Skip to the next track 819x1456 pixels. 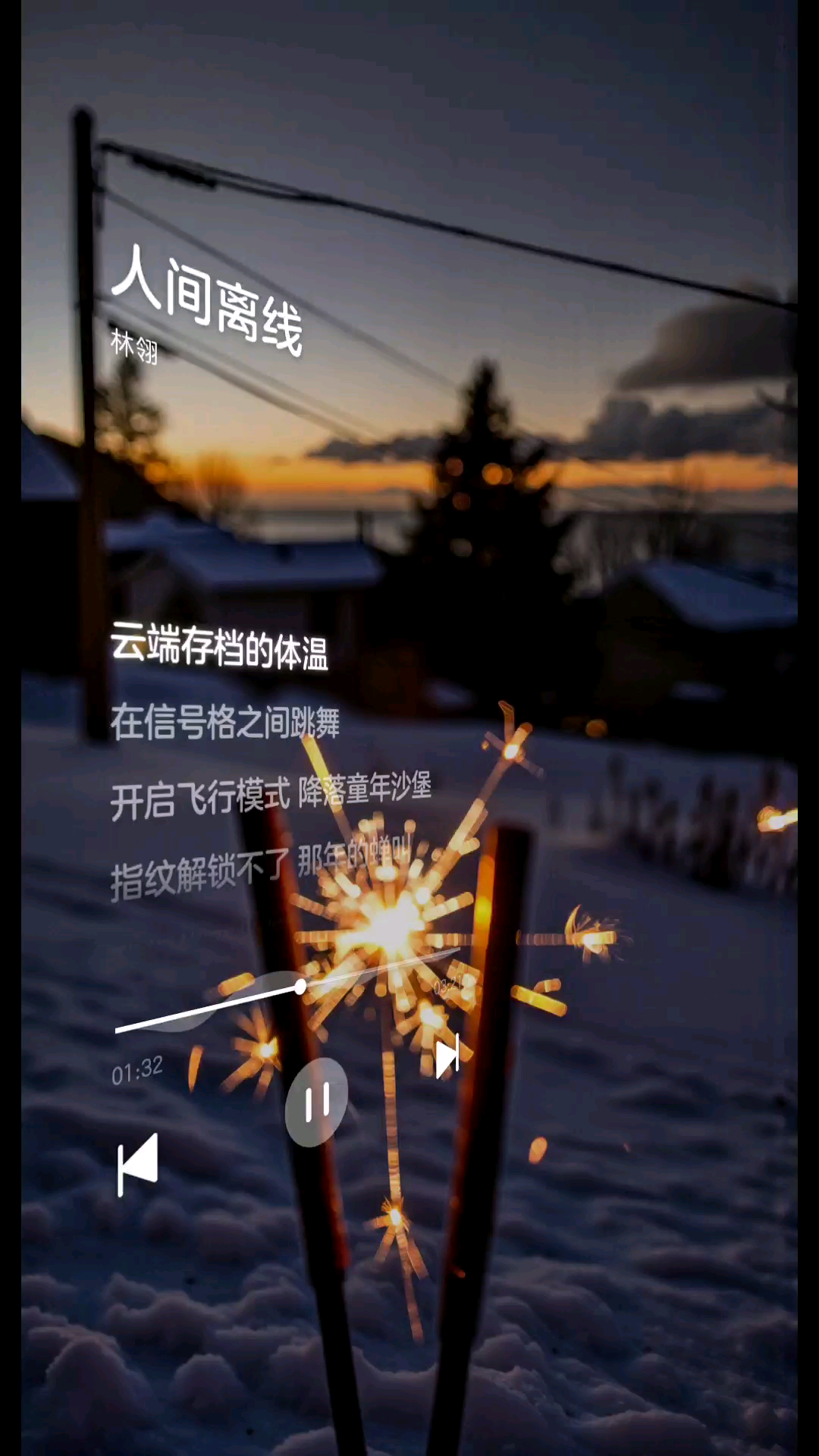point(447,1056)
